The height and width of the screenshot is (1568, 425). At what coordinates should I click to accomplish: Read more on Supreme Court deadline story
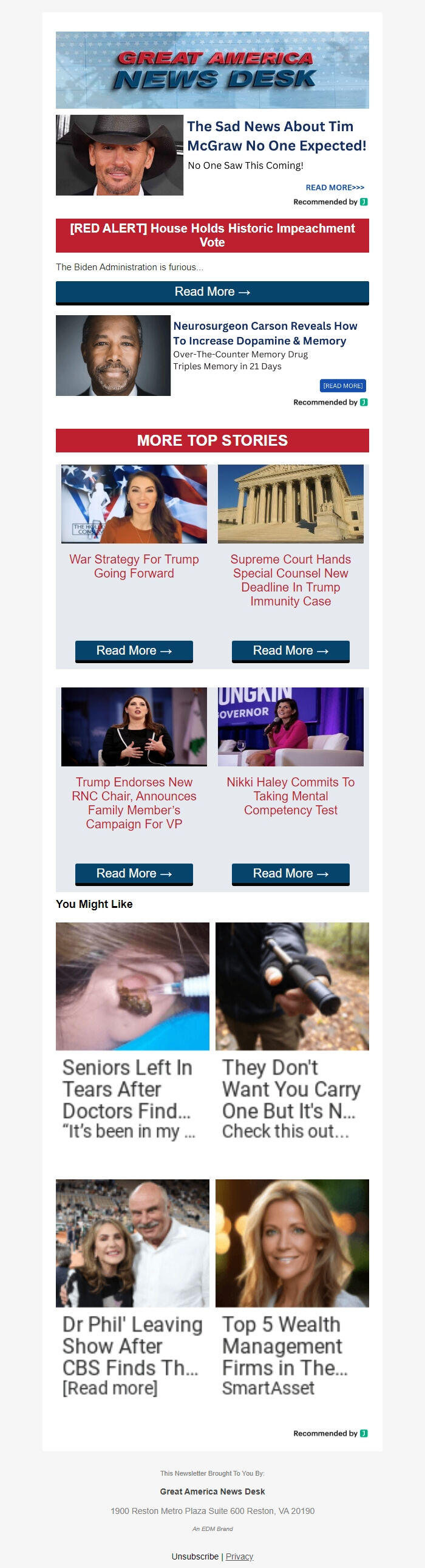[x=290, y=650]
